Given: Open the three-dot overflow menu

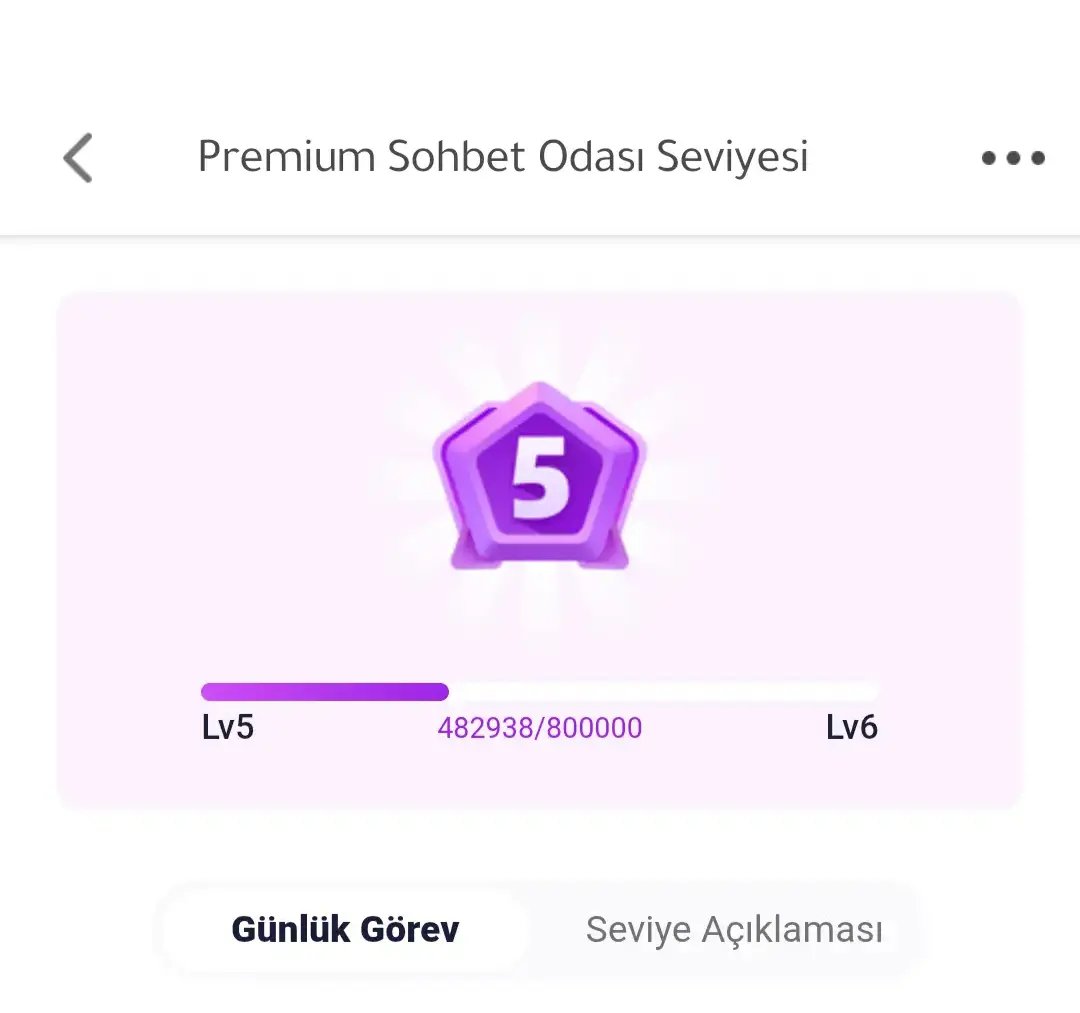Looking at the screenshot, I should (x=1012, y=158).
